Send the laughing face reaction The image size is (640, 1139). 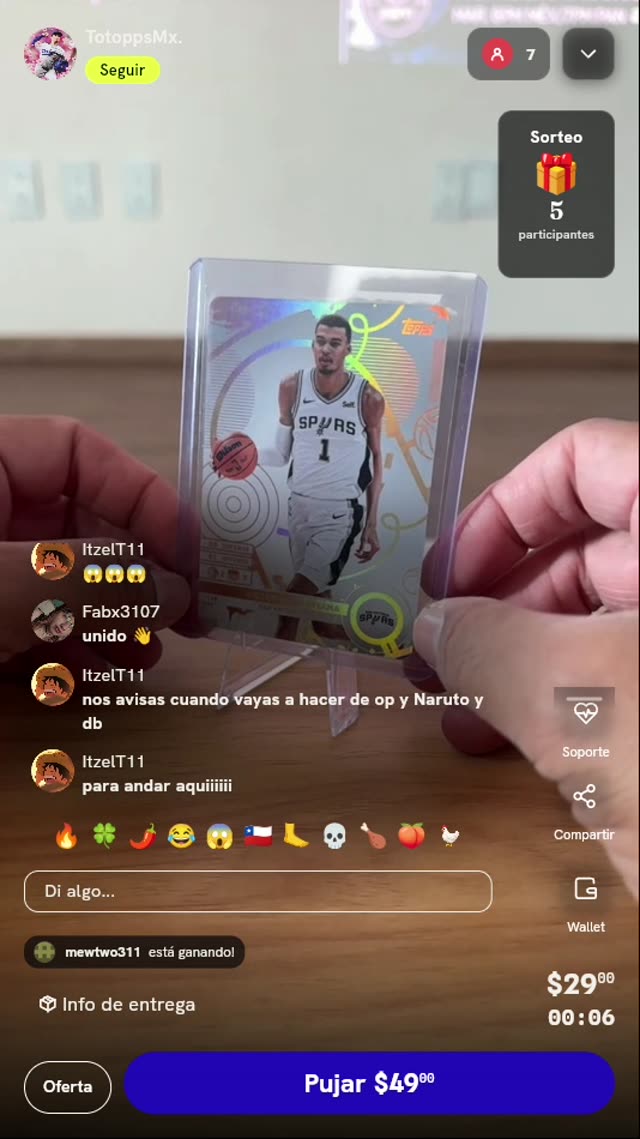pos(181,836)
